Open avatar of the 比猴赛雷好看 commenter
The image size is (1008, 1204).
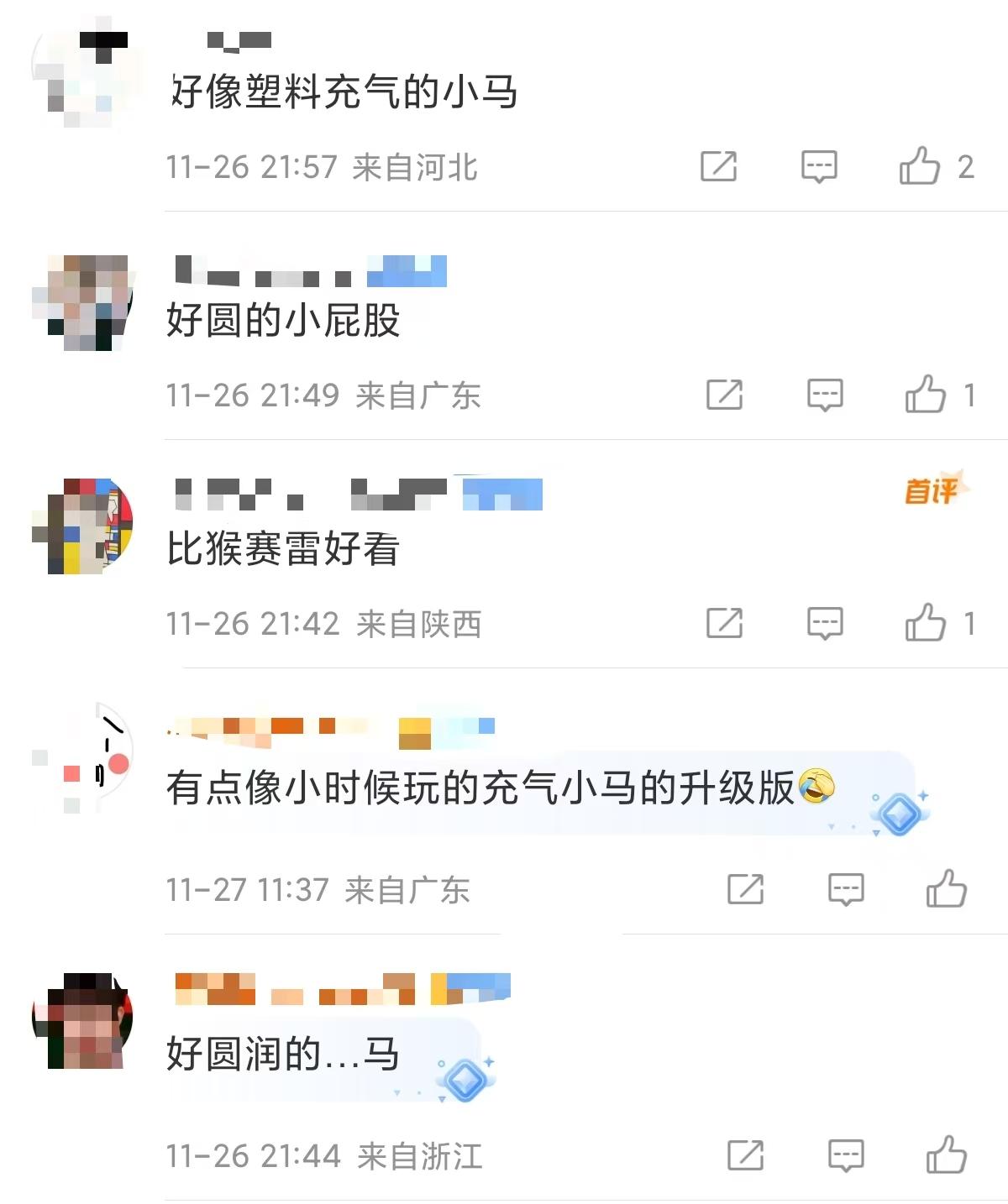coord(81,527)
